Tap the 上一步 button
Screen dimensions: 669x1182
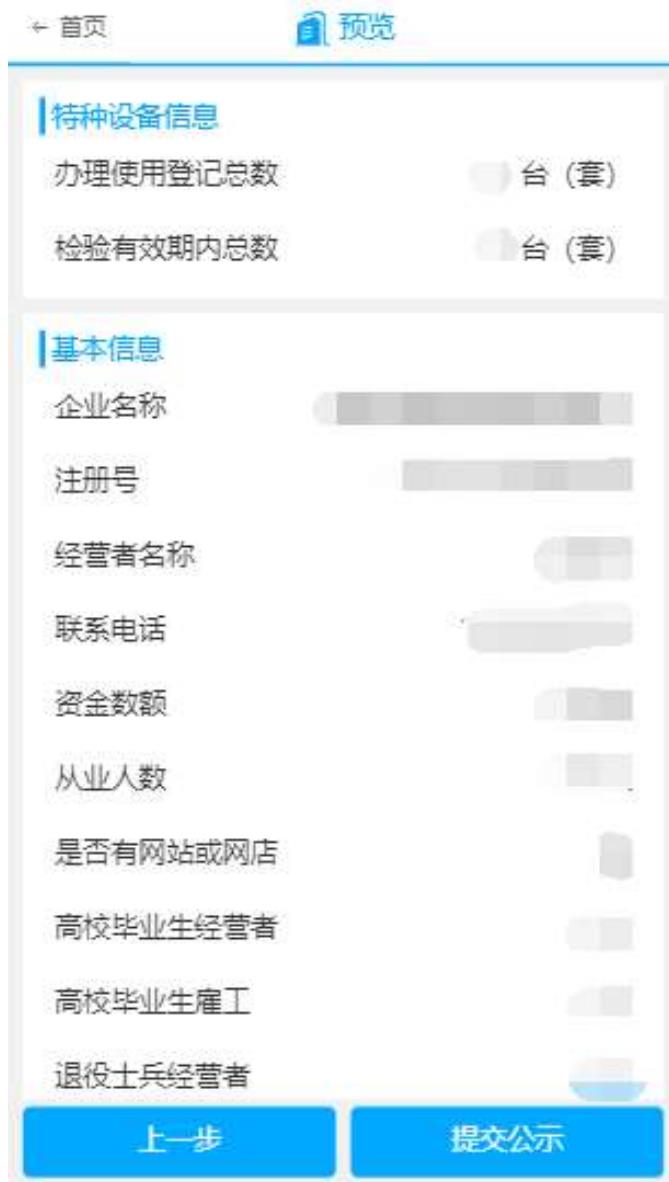click(x=179, y=1141)
